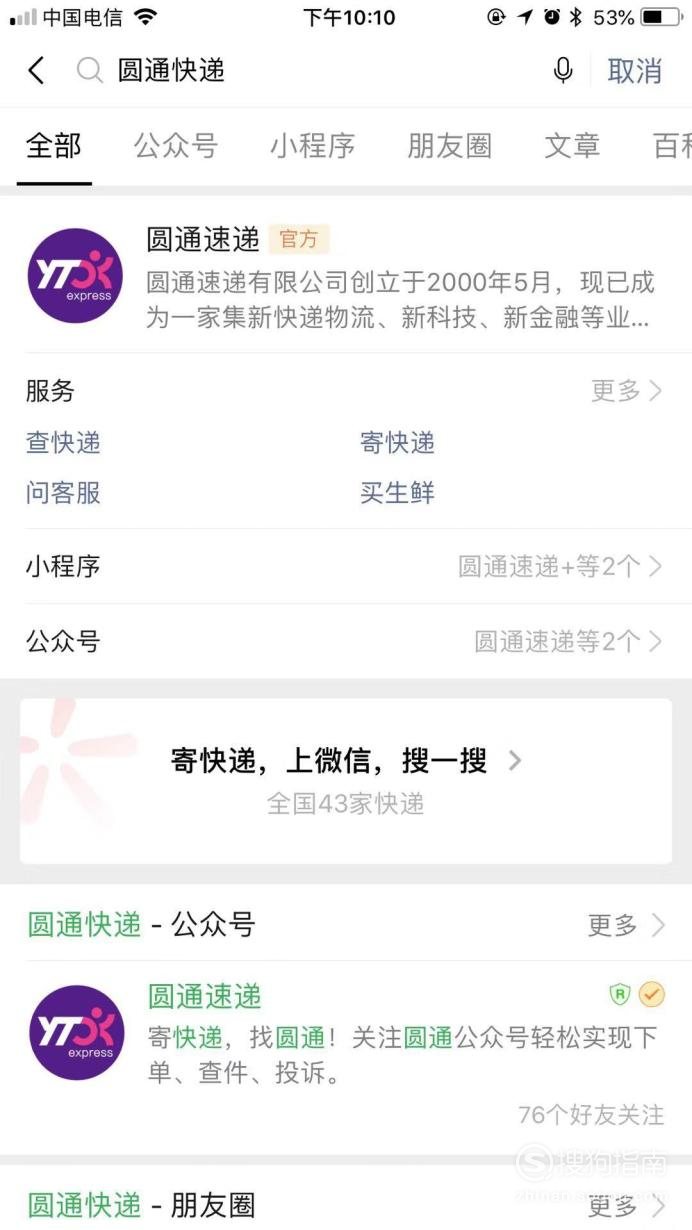Screen dimensions: 692x1230
Task: Open the 买生鲜 service
Action: 397,493
